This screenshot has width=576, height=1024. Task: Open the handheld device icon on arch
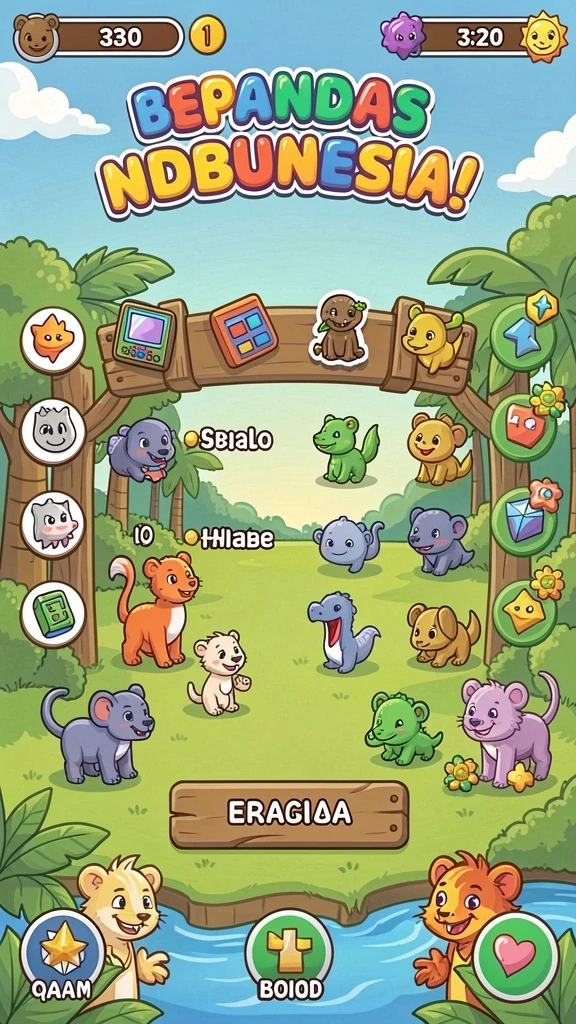(144, 336)
